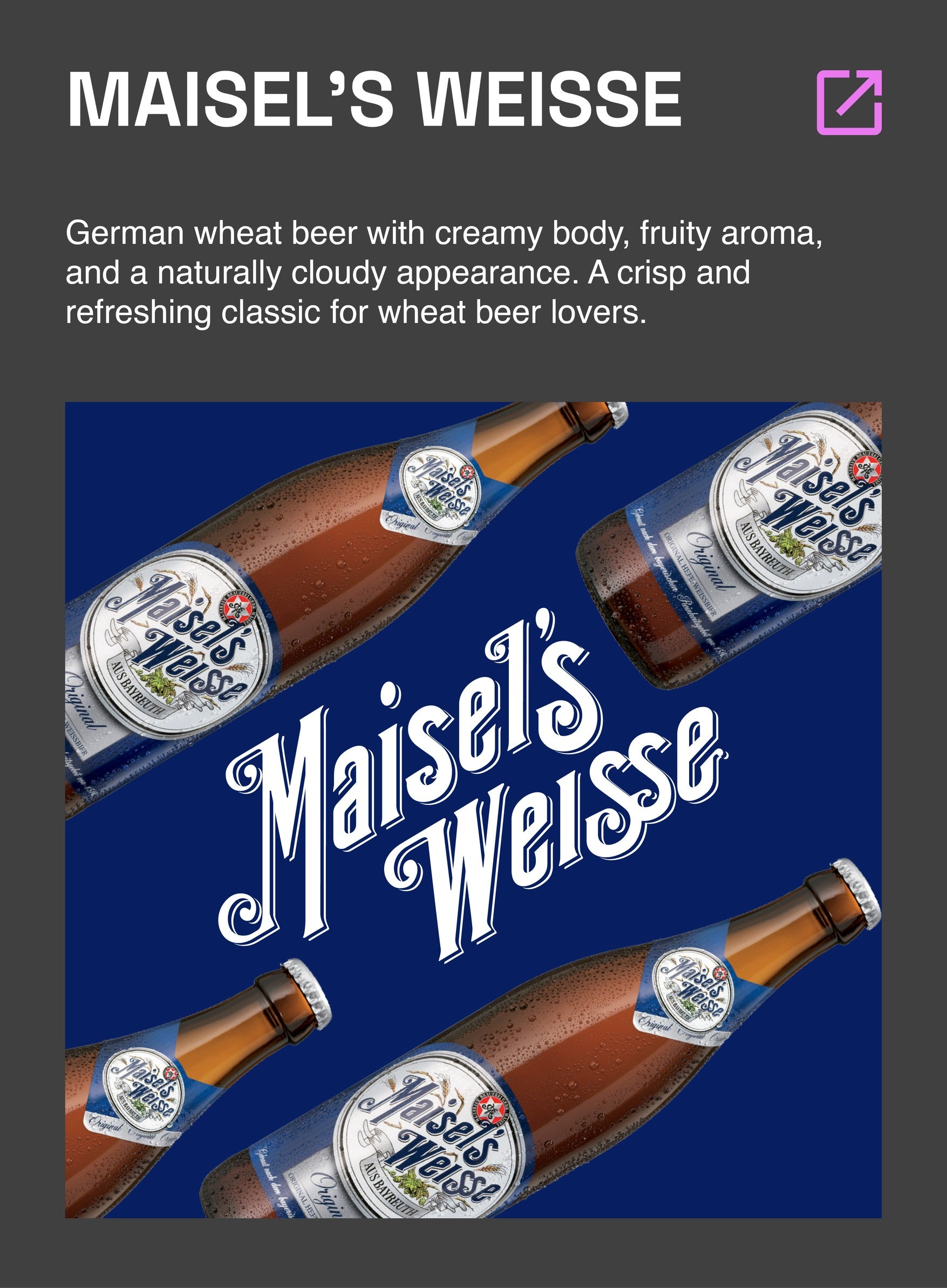The height and width of the screenshot is (1288, 947).
Task: Open the Maisel's Weisse bottle image
Action: tap(473, 810)
